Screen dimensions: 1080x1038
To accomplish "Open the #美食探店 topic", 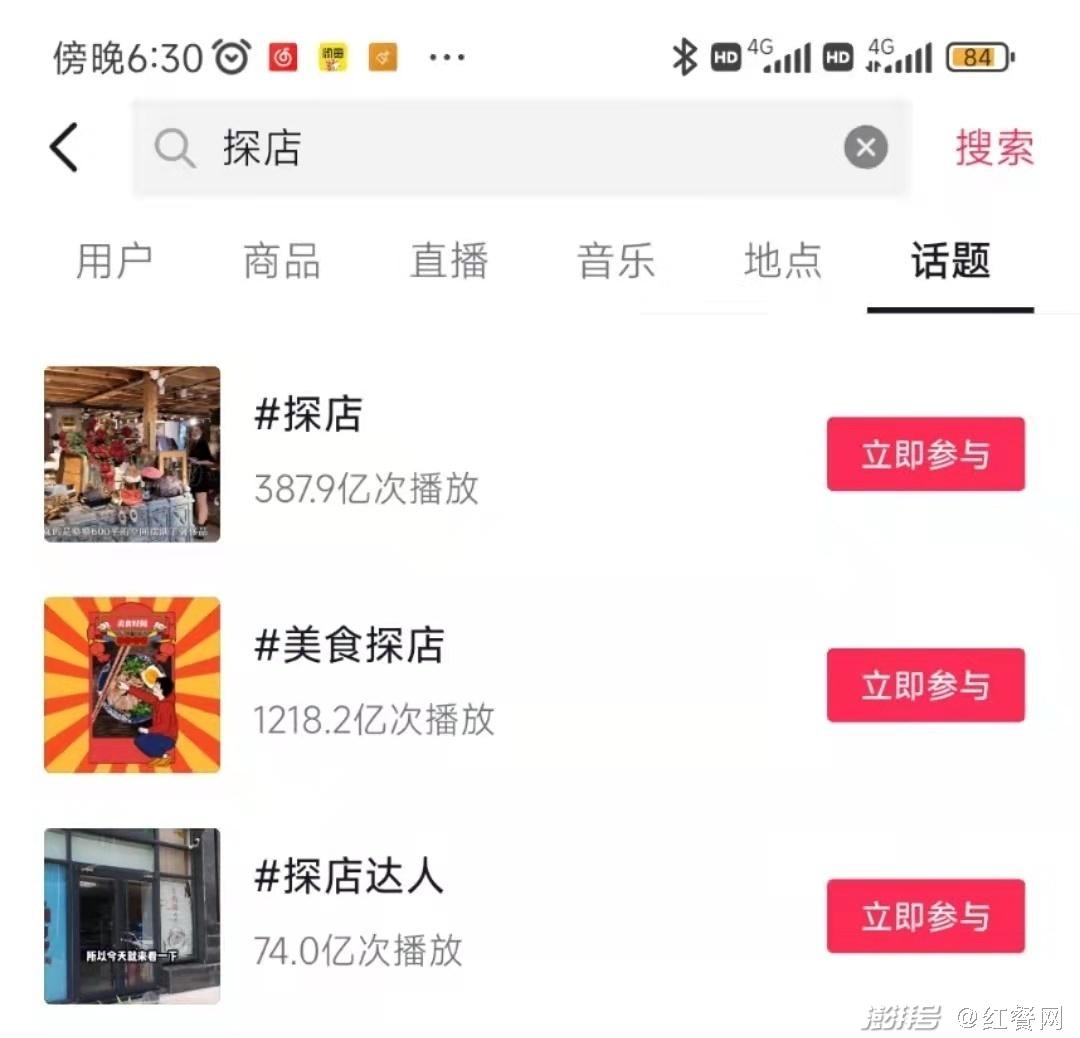I will click(x=349, y=647).
